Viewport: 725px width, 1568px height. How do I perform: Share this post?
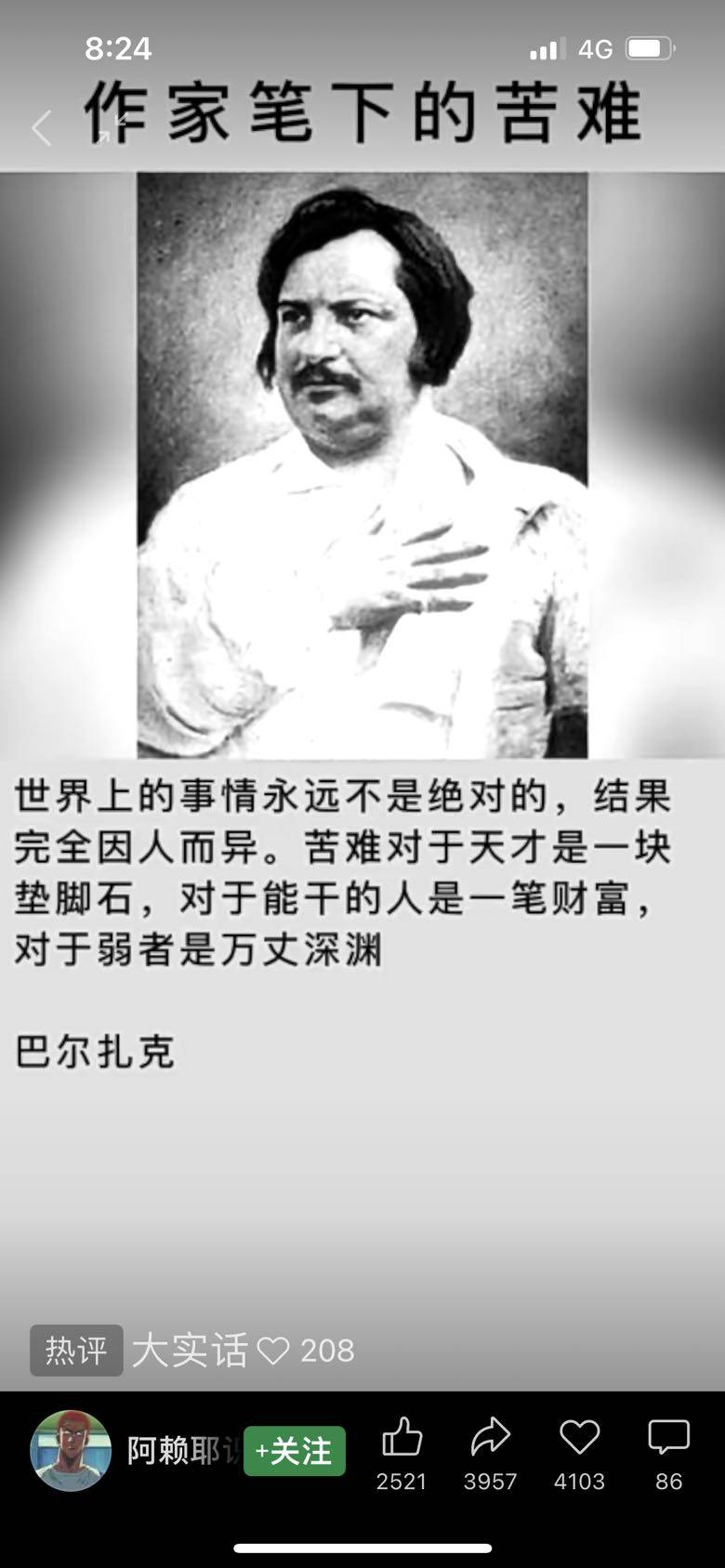(x=490, y=1438)
